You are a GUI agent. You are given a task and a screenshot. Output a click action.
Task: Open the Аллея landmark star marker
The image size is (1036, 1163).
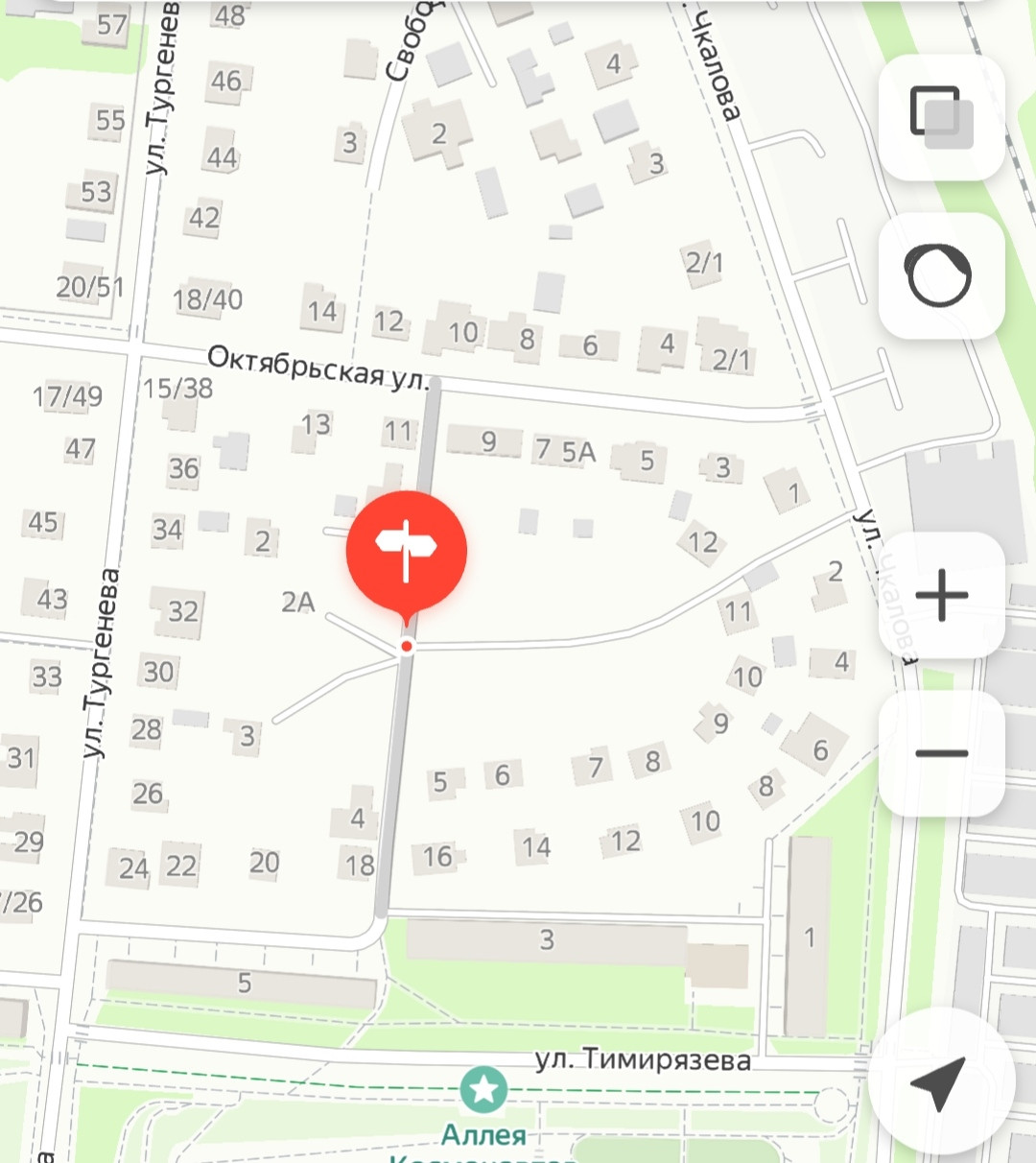coord(484,1090)
